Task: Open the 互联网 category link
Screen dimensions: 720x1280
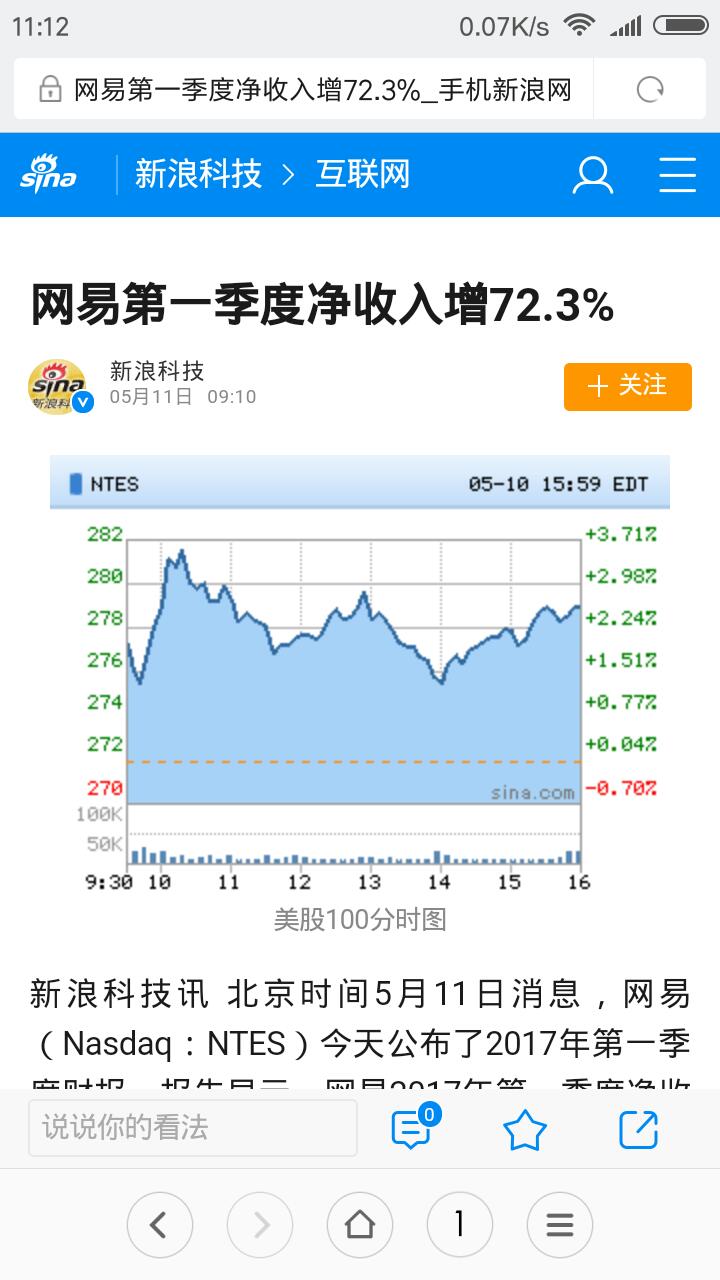Action: [362, 175]
